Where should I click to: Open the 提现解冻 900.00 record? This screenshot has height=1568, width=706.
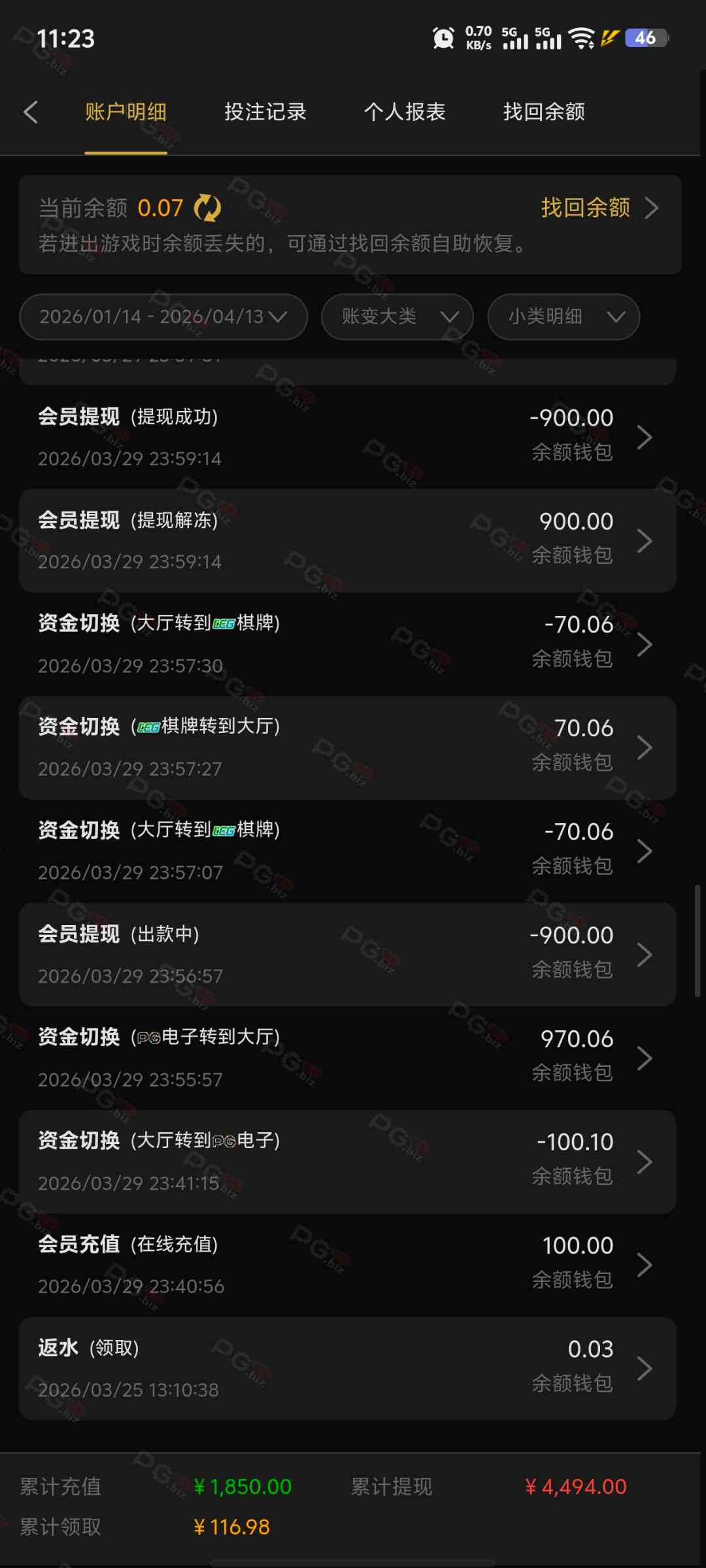tap(347, 541)
